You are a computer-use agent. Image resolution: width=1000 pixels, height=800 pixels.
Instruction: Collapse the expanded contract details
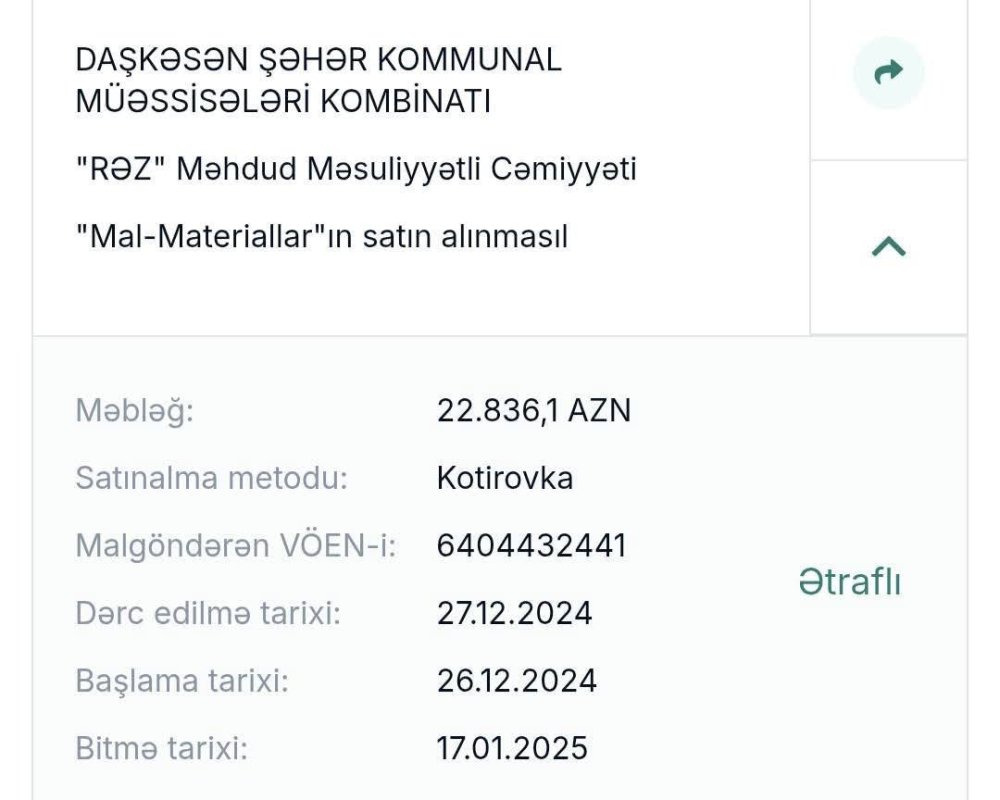(888, 246)
